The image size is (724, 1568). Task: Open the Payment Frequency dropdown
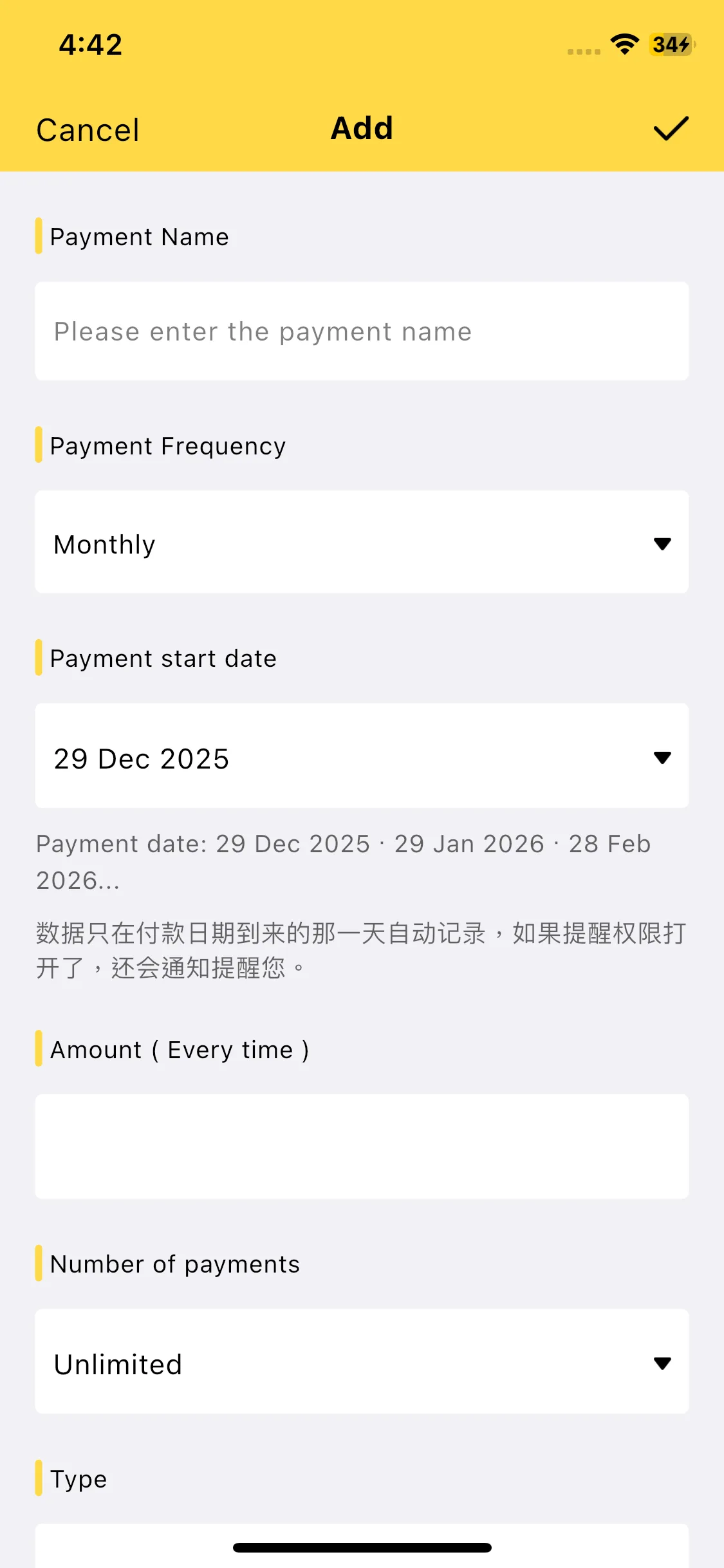pyautogui.click(x=362, y=543)
